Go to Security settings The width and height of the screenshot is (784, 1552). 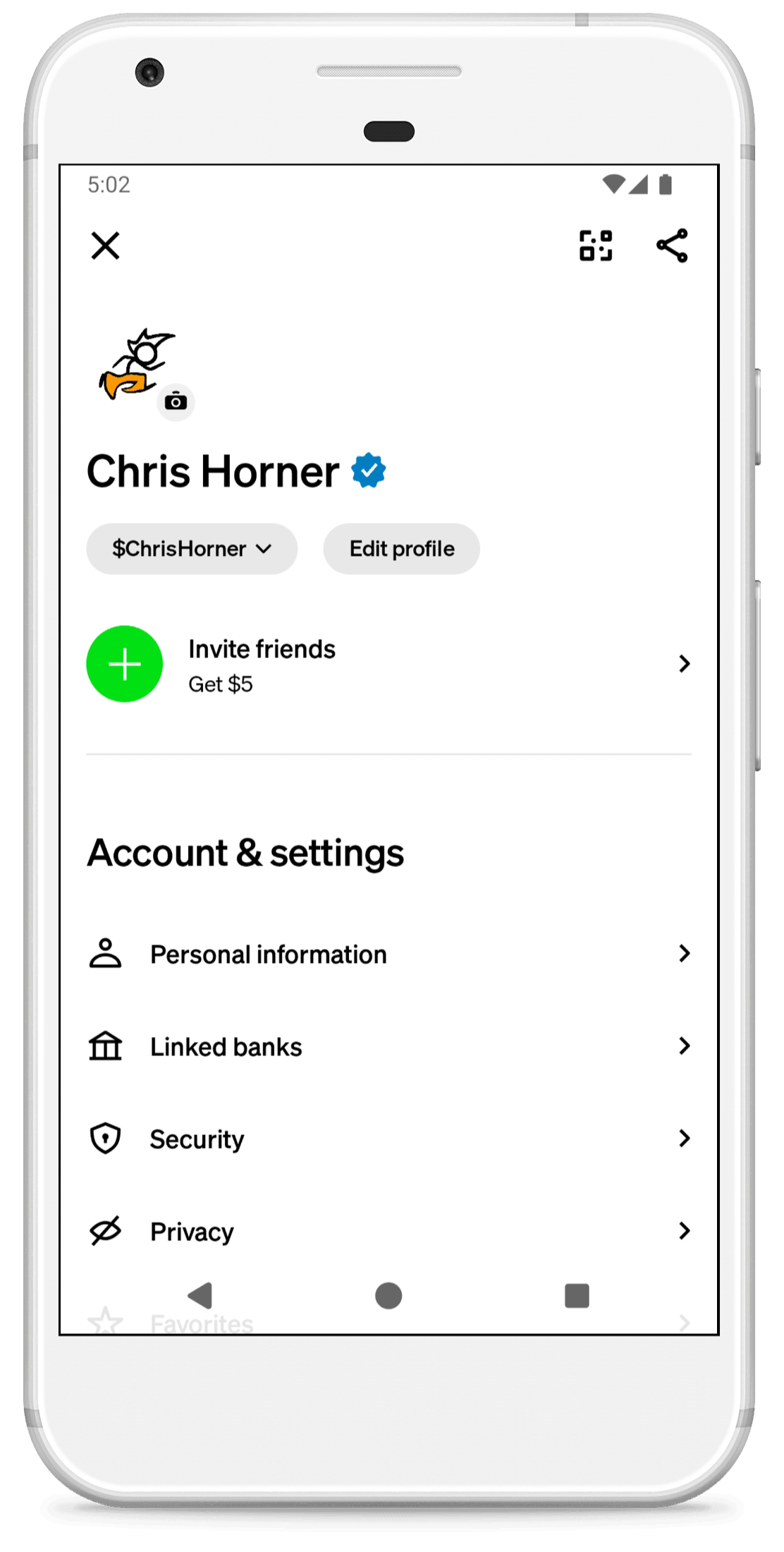pyautogui.click(x=388, y=1139)
